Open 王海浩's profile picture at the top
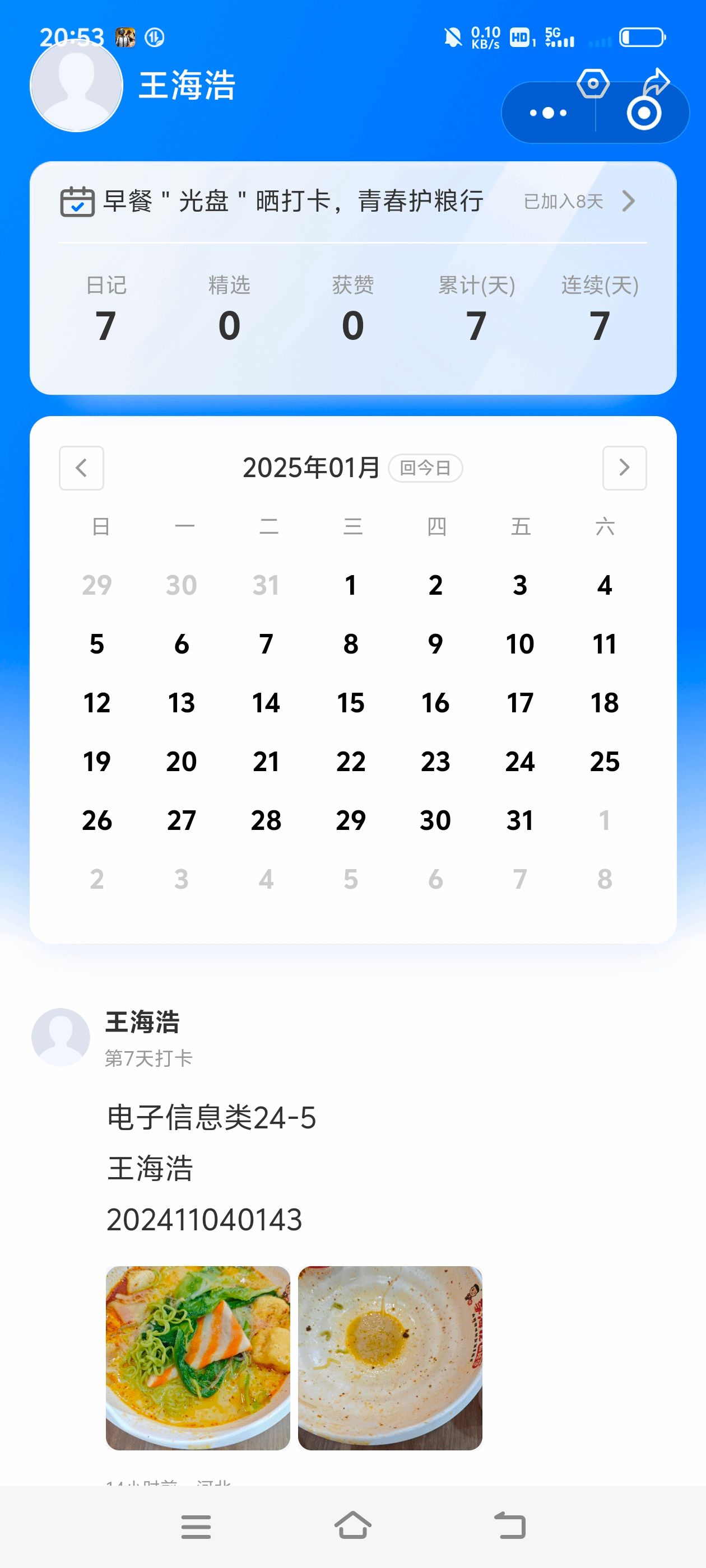This screenshot has height=1568, width=706. pyautogui.click(x=77, y=86)
